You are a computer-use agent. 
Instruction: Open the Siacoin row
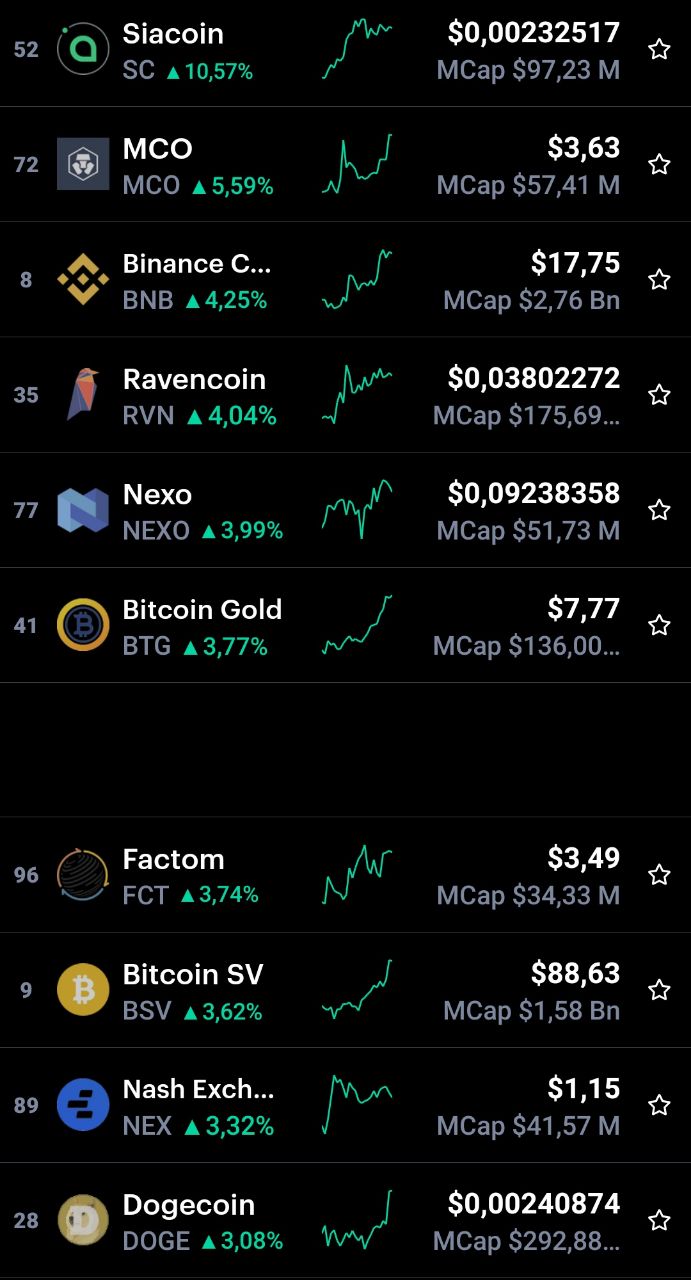[x=345, y=50]
